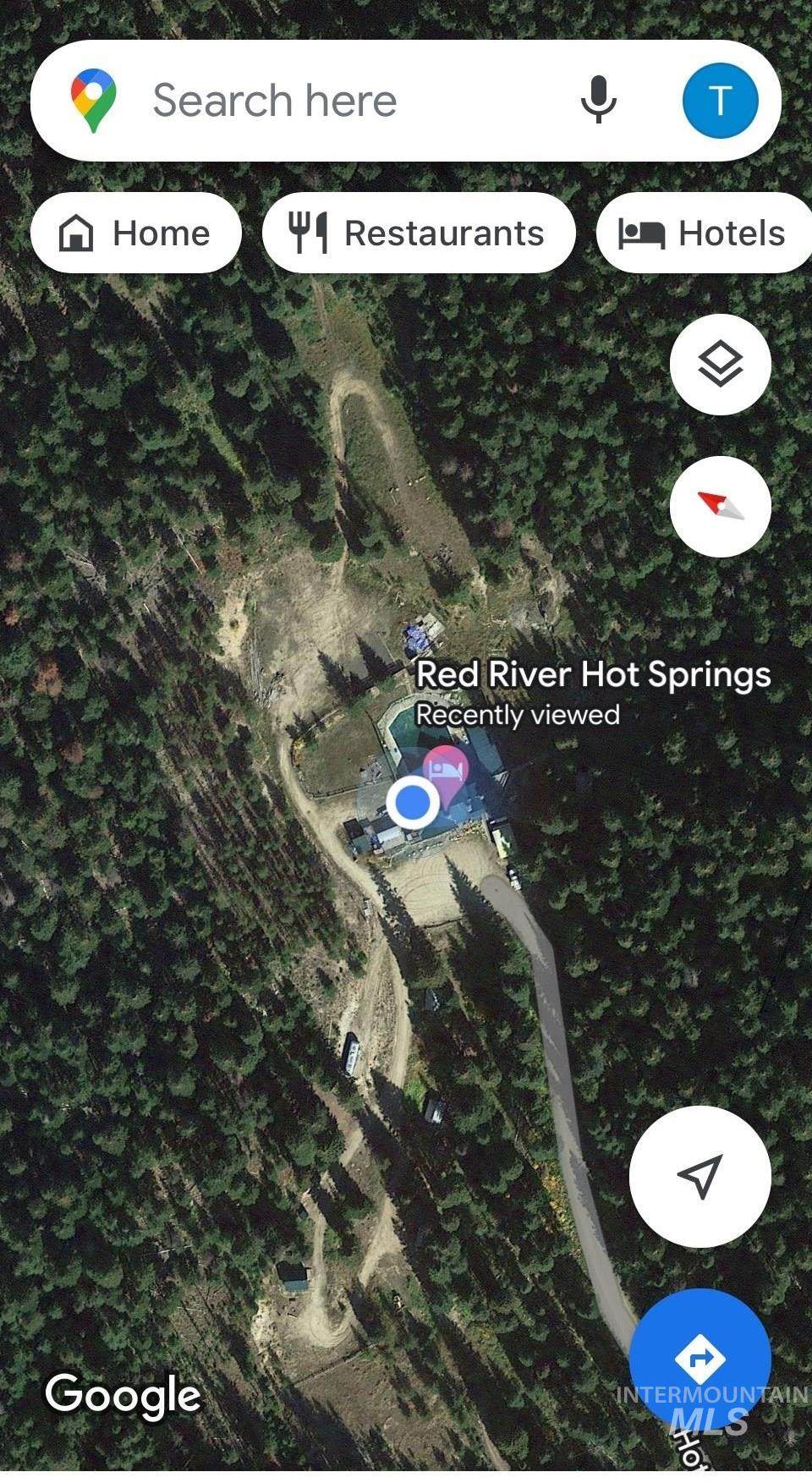
Task: Center the map on my location
Action: pyautogui.click(x=700, y=1176)
